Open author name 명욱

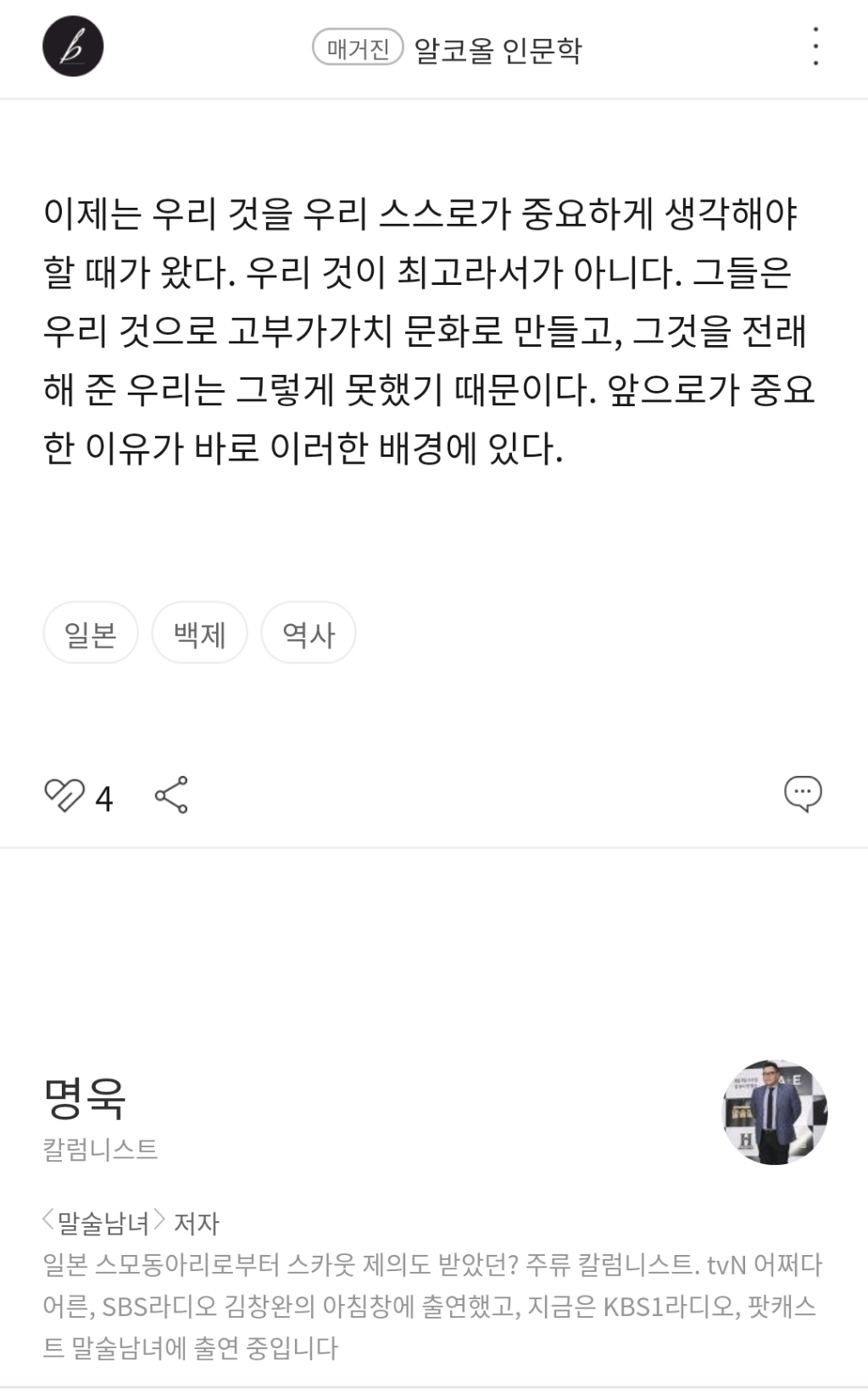tap(85, 1097)
